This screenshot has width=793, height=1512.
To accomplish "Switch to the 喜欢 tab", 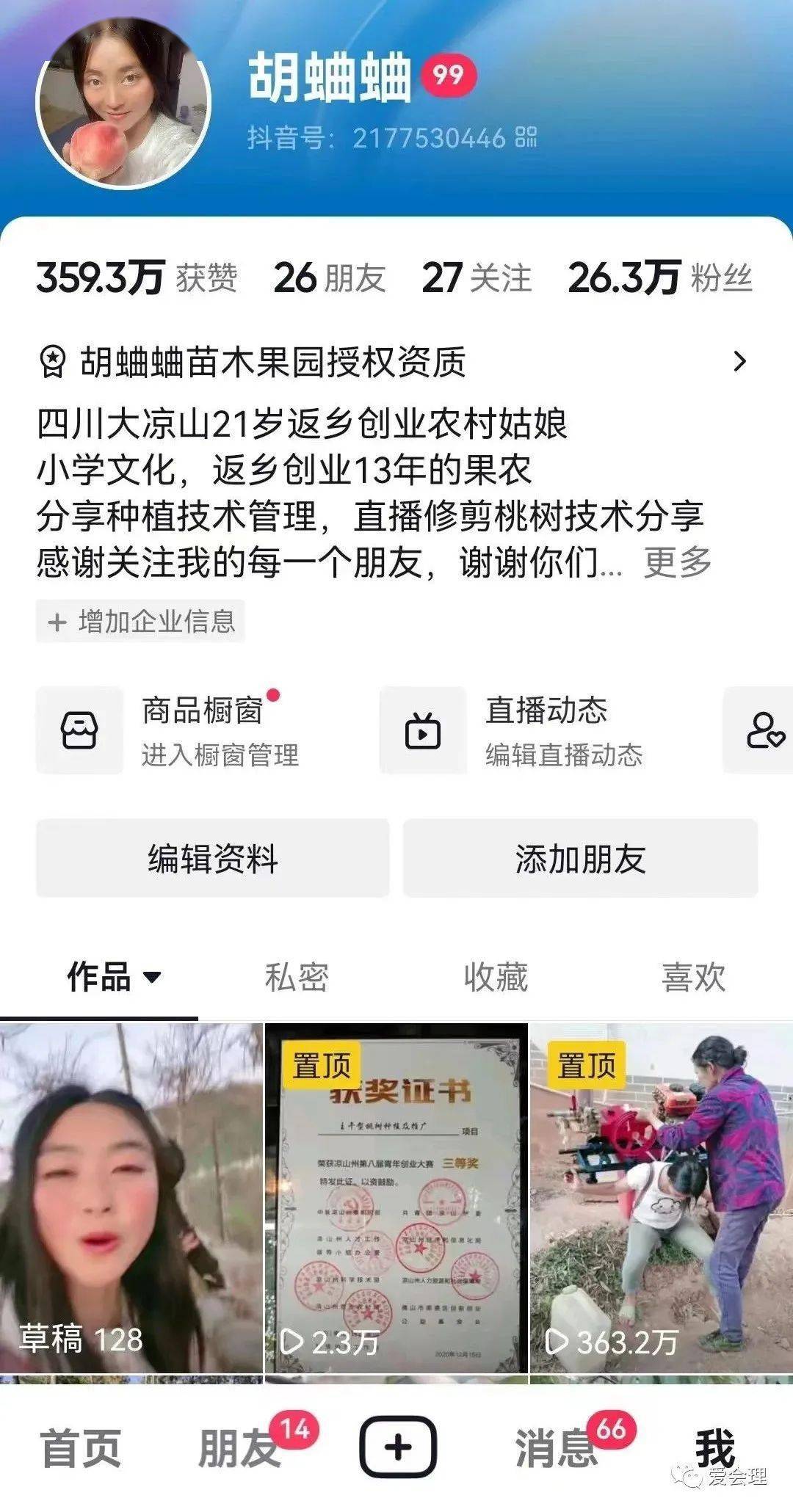I will point(693,977).
